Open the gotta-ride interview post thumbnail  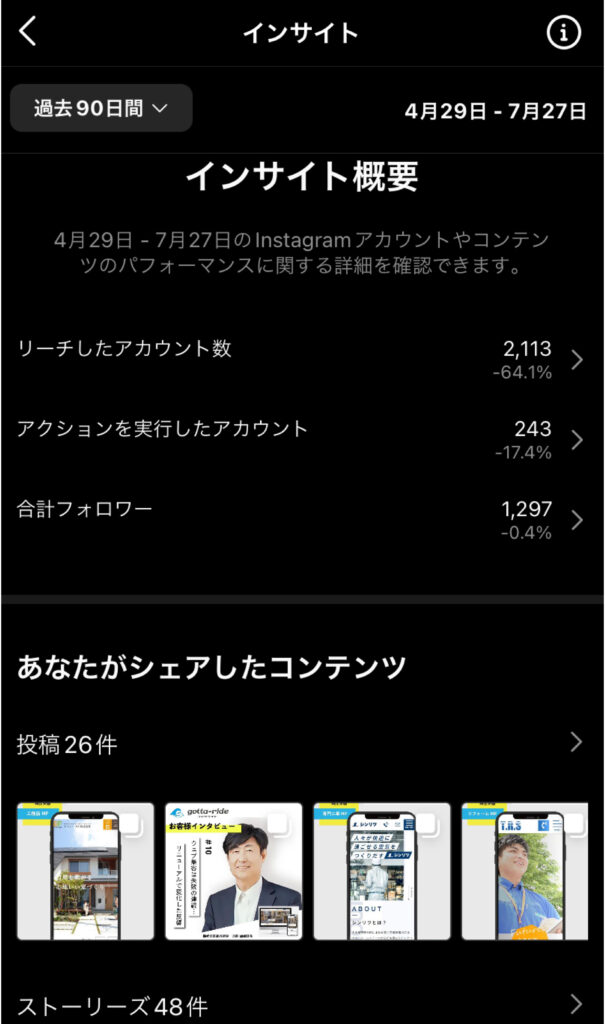coord(233,871)
